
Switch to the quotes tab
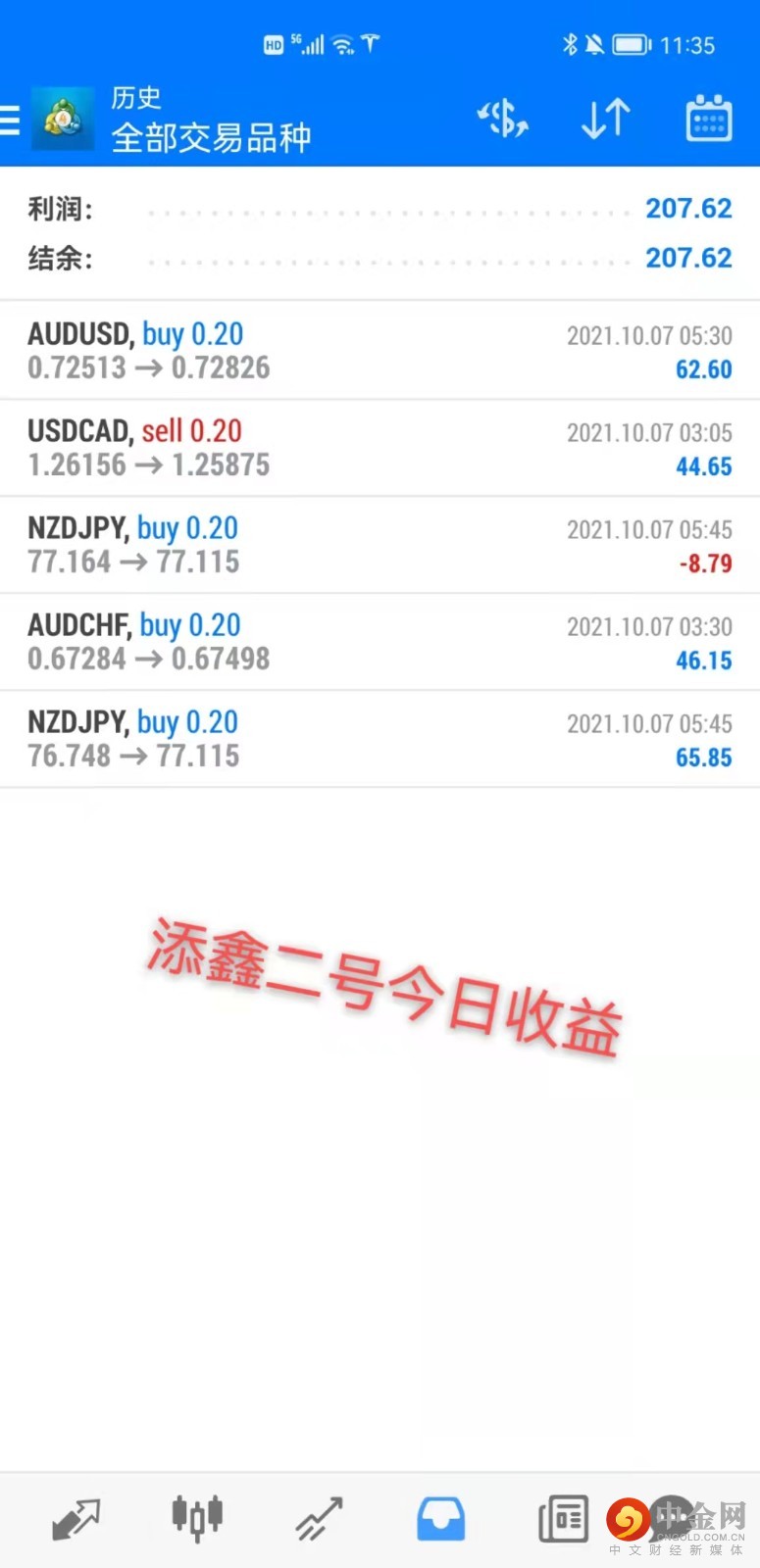pos(76,1520)
